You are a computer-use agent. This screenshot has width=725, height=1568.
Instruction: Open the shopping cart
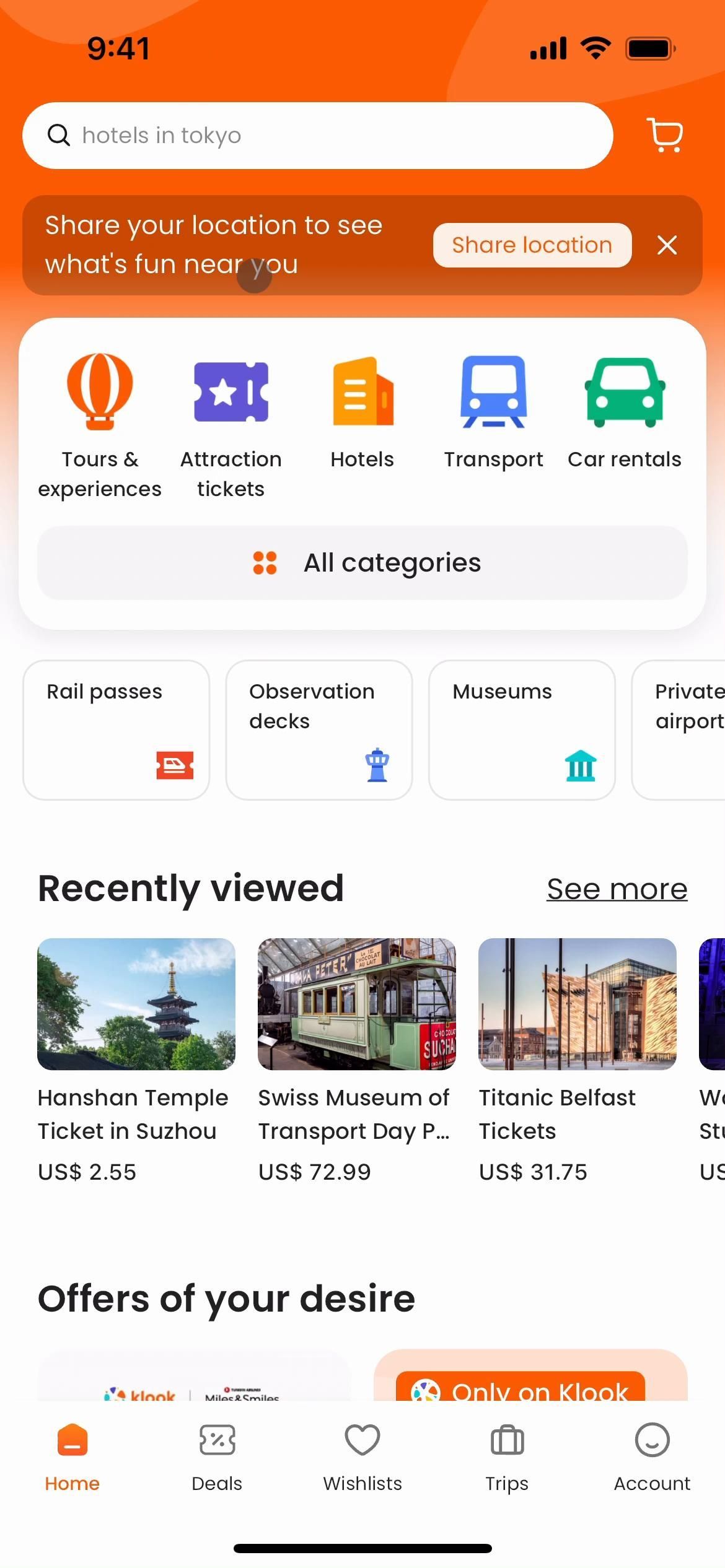pos(665,135)
